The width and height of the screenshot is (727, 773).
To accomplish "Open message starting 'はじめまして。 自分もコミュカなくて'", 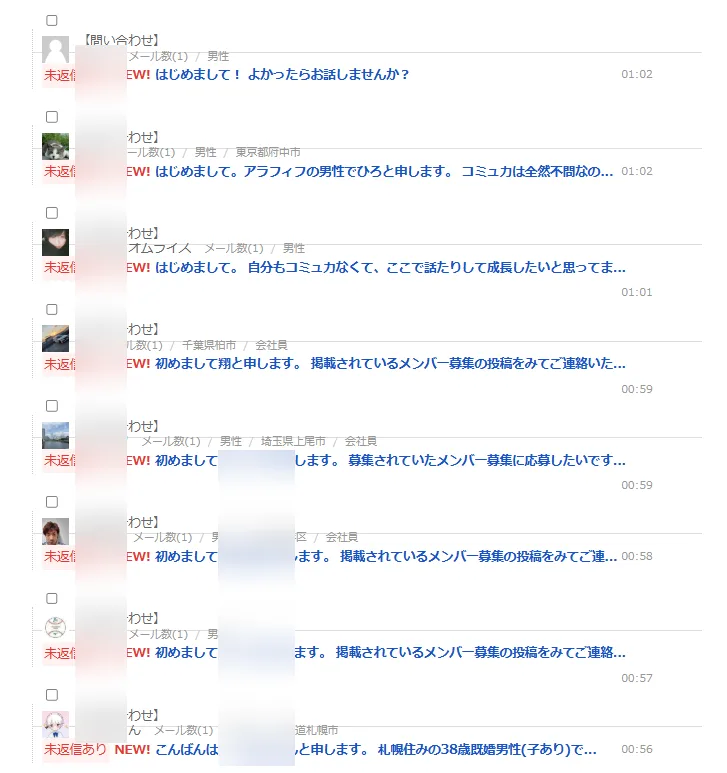I will (x=390, y=267).
